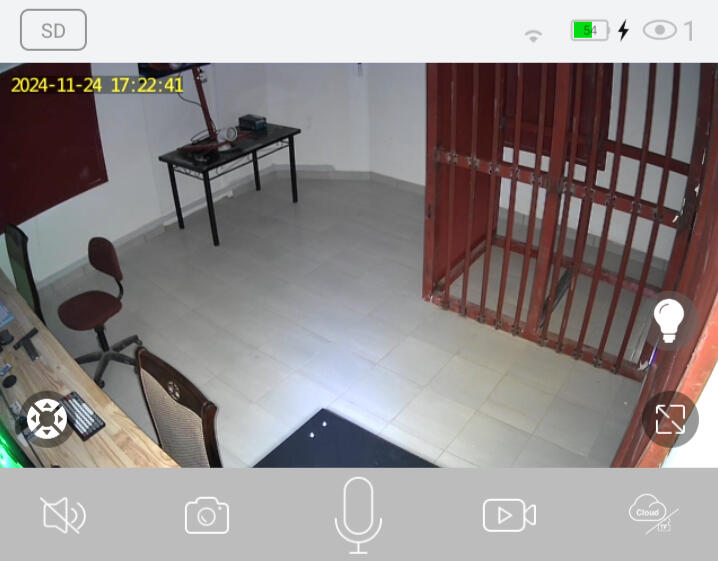Enter fullscreen live view
Image resolution: width=718 pixels, height=561 pixels.
pos(669,418)
